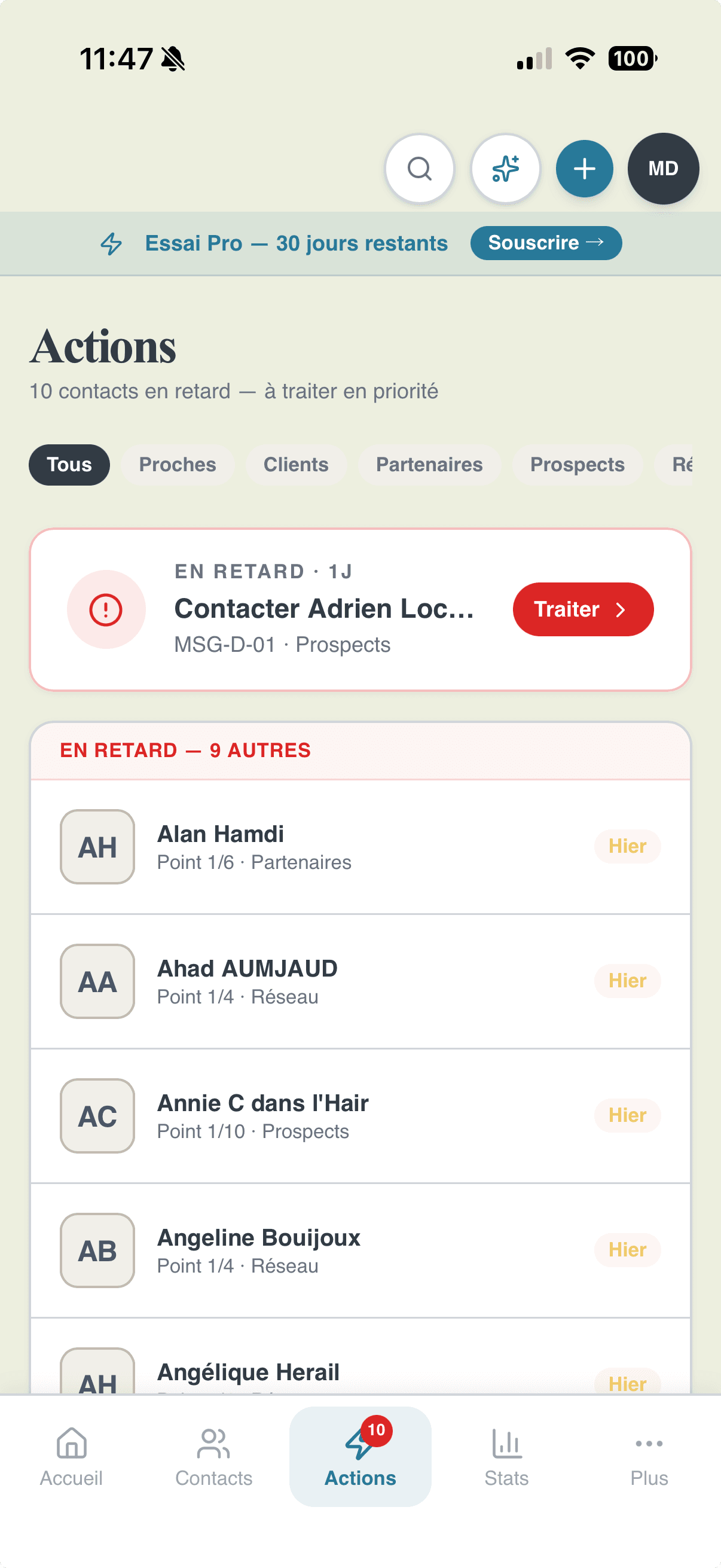This screenshot has width=721, height=1568.
Task: Enable the Prospects filter
Action: (576, 465)
